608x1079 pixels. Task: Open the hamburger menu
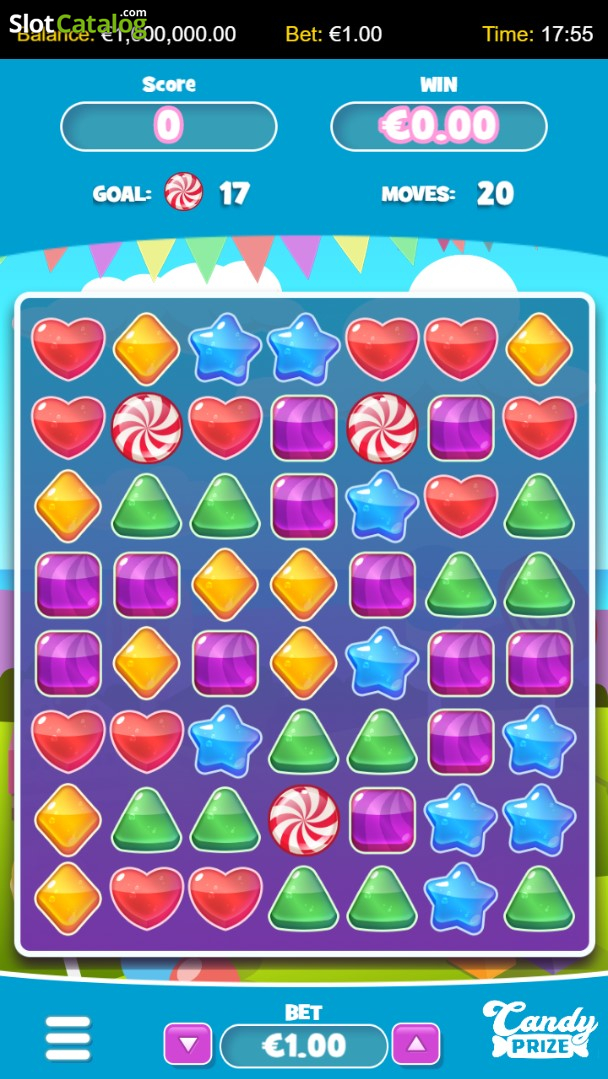tap(68, 1038)
